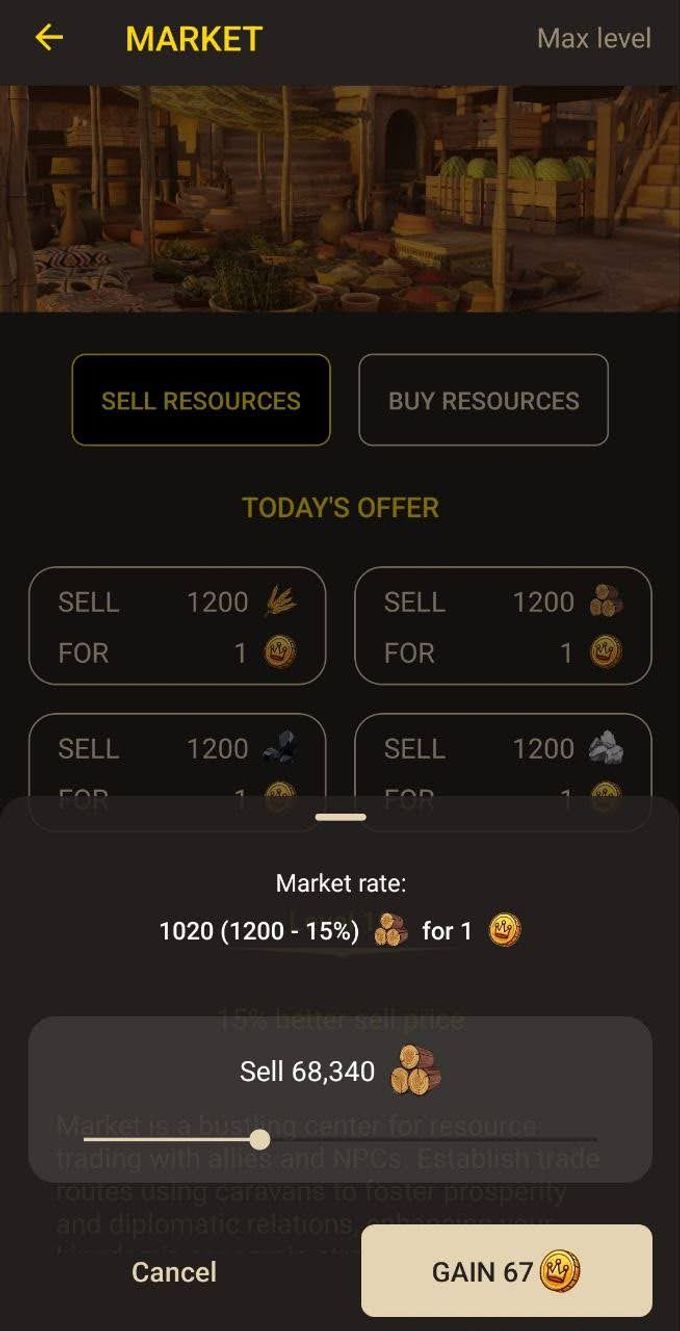Tap the bottom sheet's grab handle
680x1331 pixels.
(x=340, y=817)
